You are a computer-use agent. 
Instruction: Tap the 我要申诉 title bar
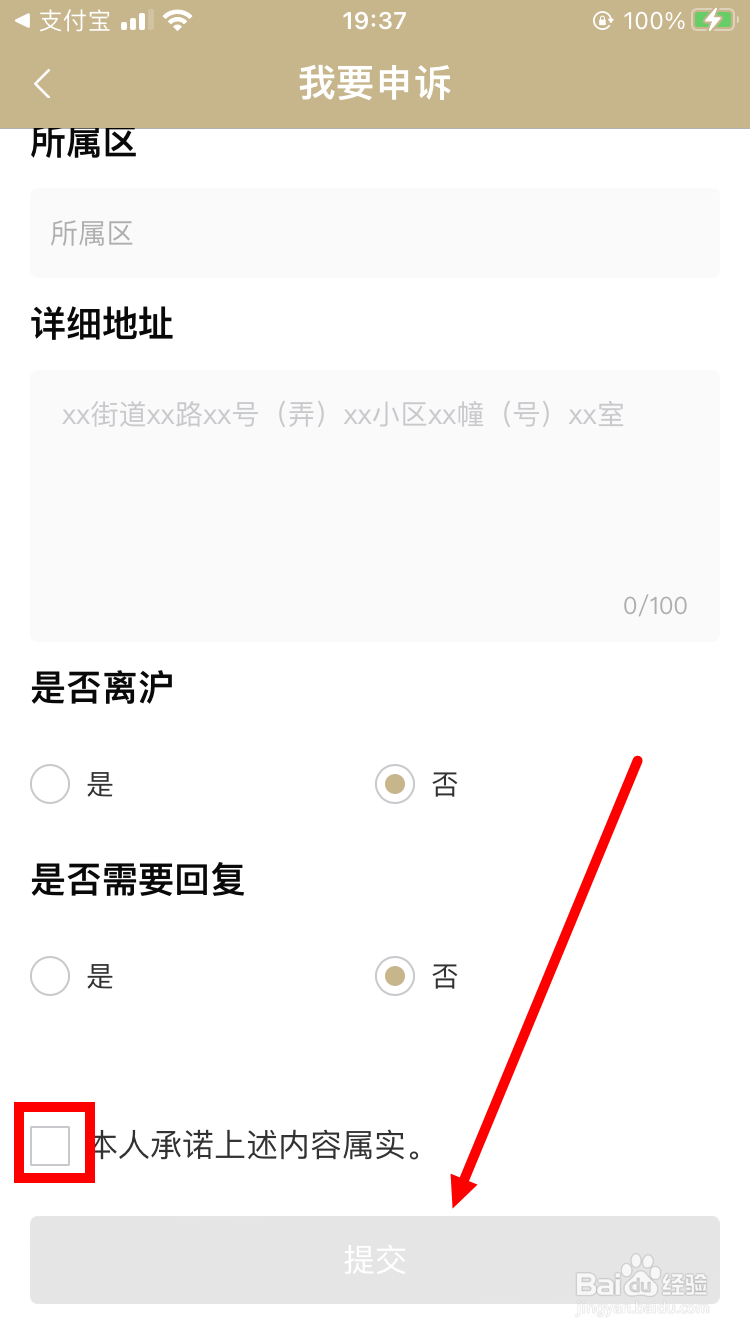375,84
